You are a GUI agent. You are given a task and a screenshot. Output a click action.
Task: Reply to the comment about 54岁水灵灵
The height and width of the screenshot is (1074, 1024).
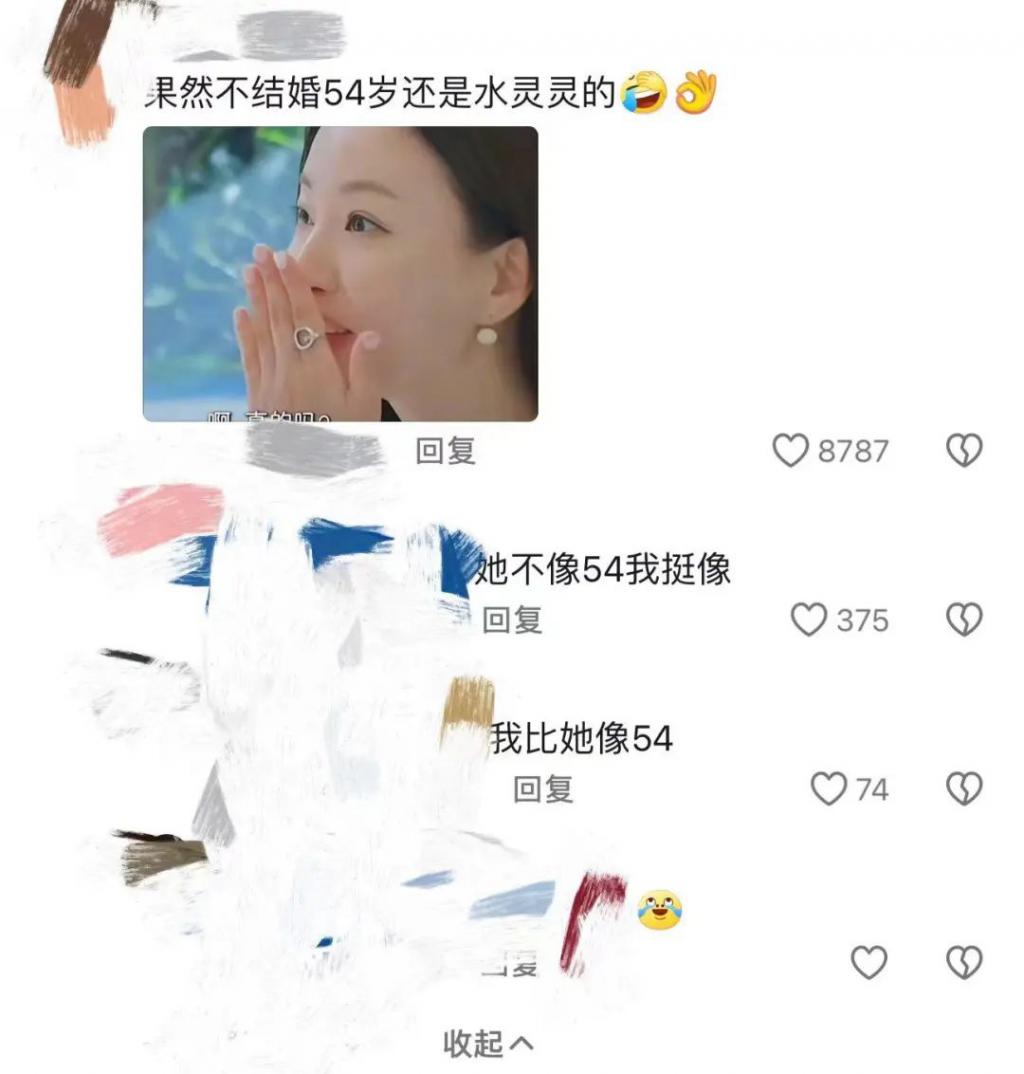[x=445, y=452]
